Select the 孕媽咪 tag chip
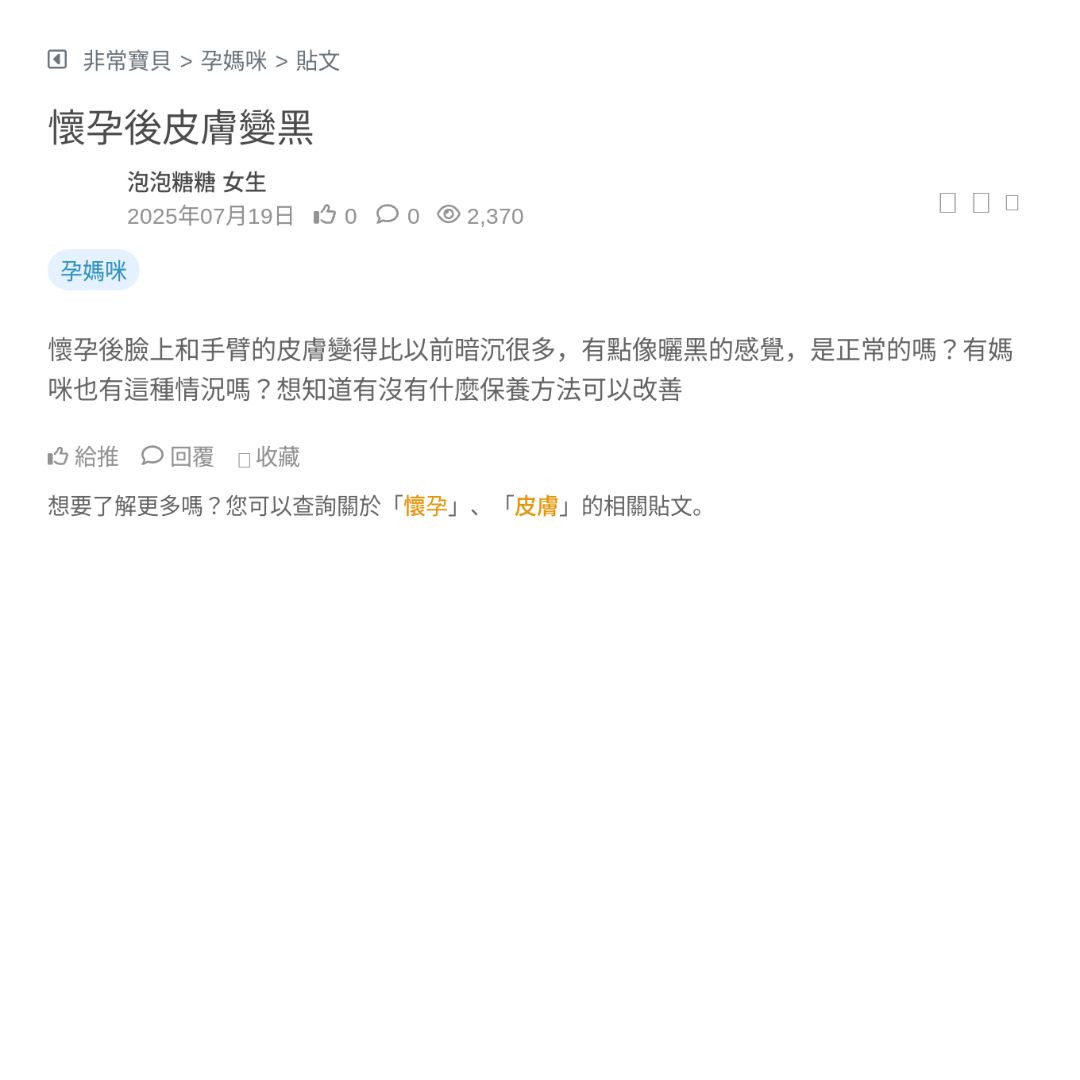Viewport: 1080px width, 1080px height. (x=93, y=270)
